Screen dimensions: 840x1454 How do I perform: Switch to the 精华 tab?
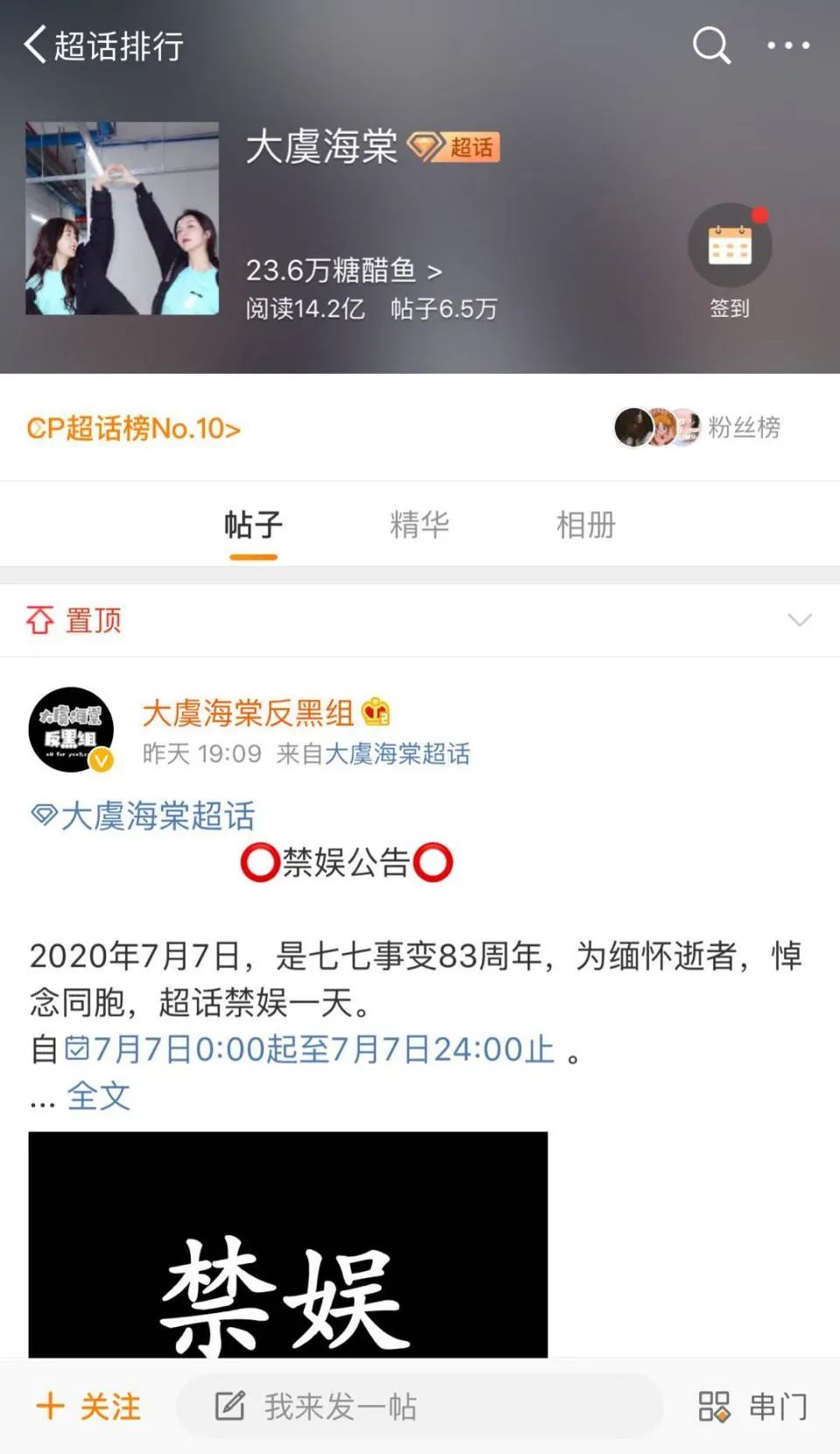[419, 525]
